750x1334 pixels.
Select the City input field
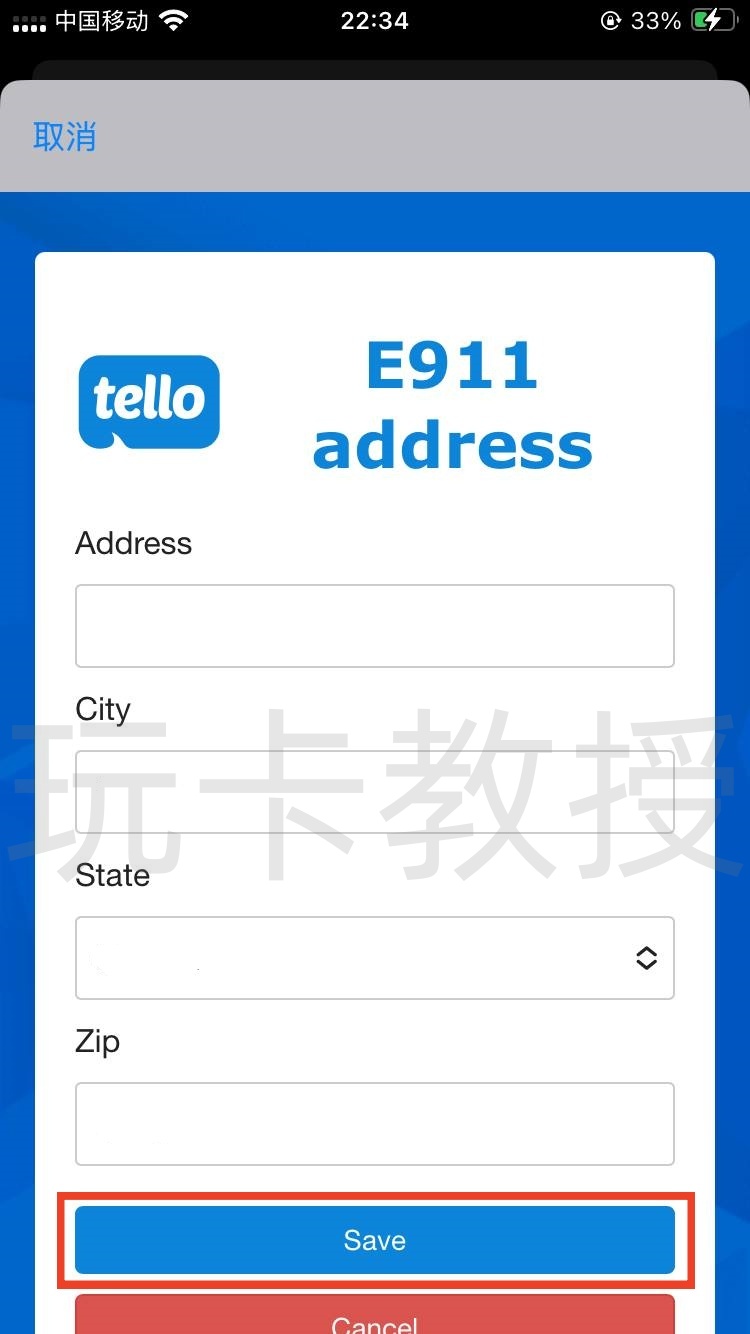point(374,792)
